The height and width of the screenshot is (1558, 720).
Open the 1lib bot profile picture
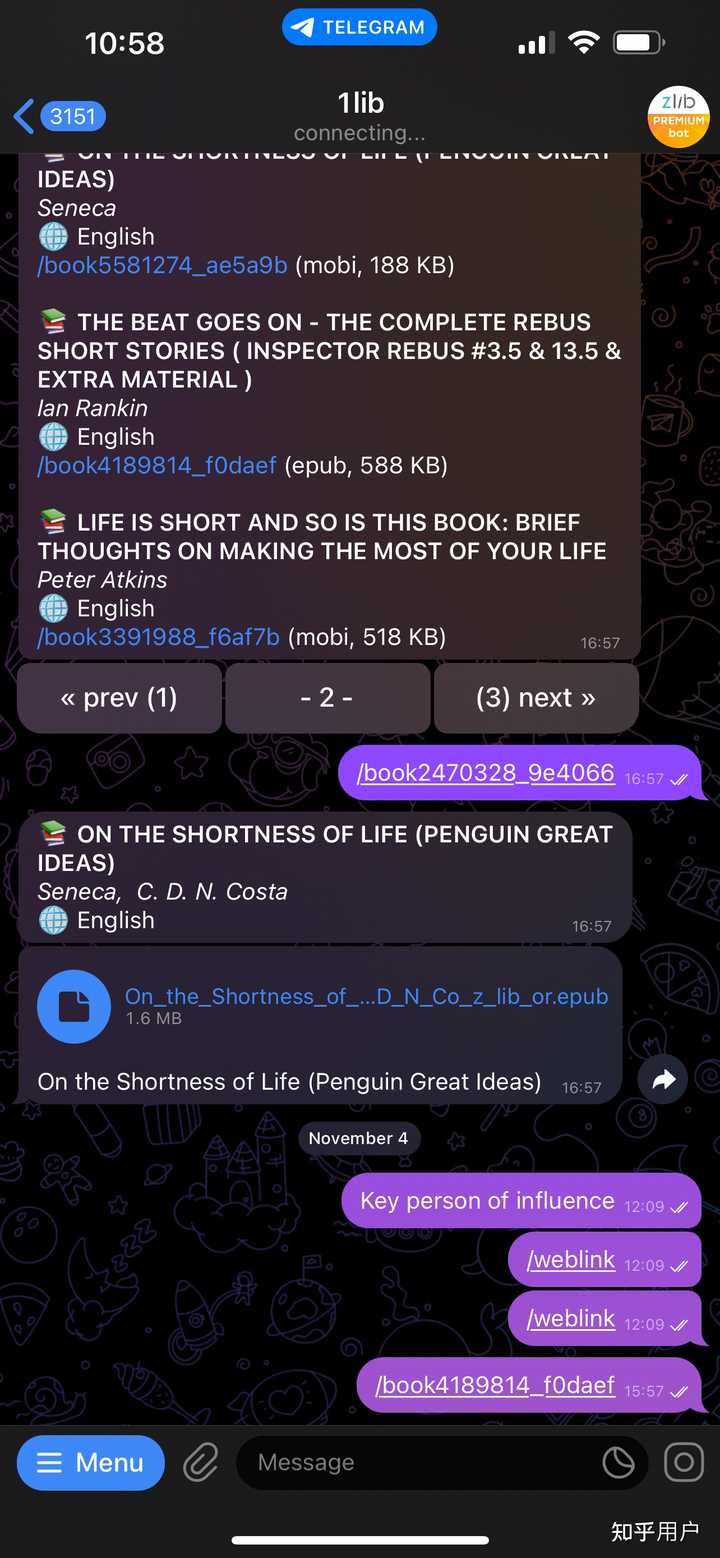tap(679, 117)
